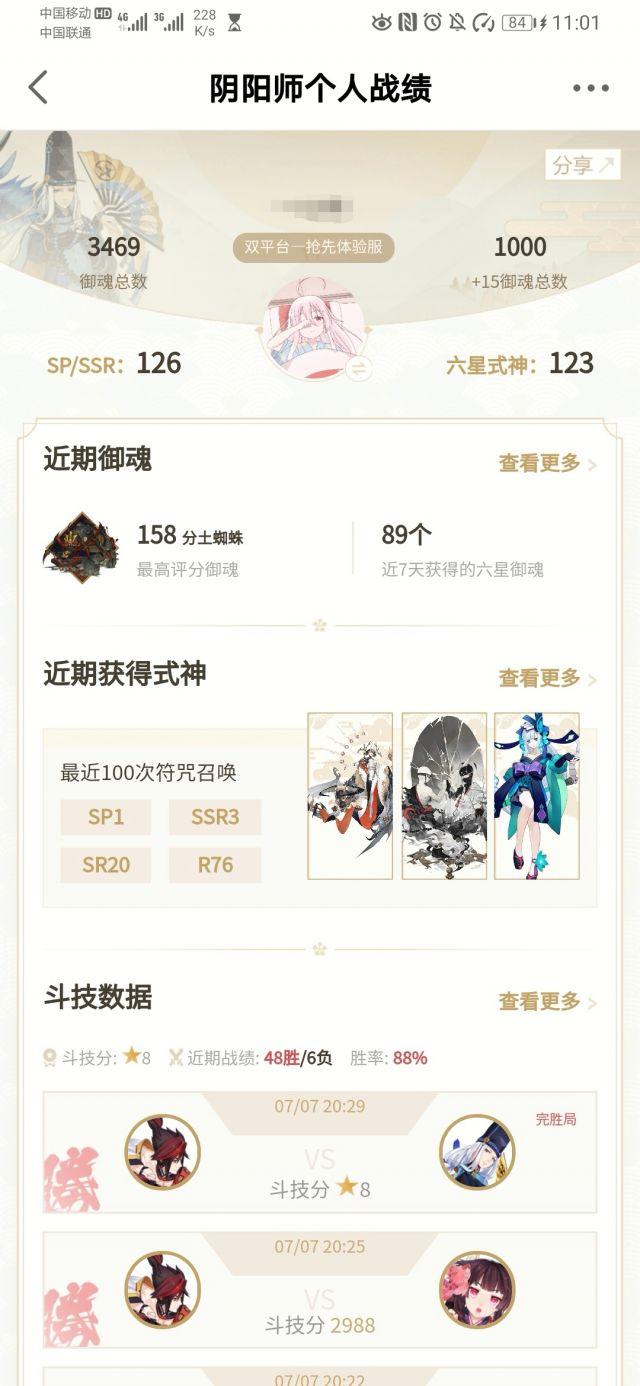The image size is (640, 1386).
Task: Tap the first recently obtained shikigami card
Action: [350, 796]
